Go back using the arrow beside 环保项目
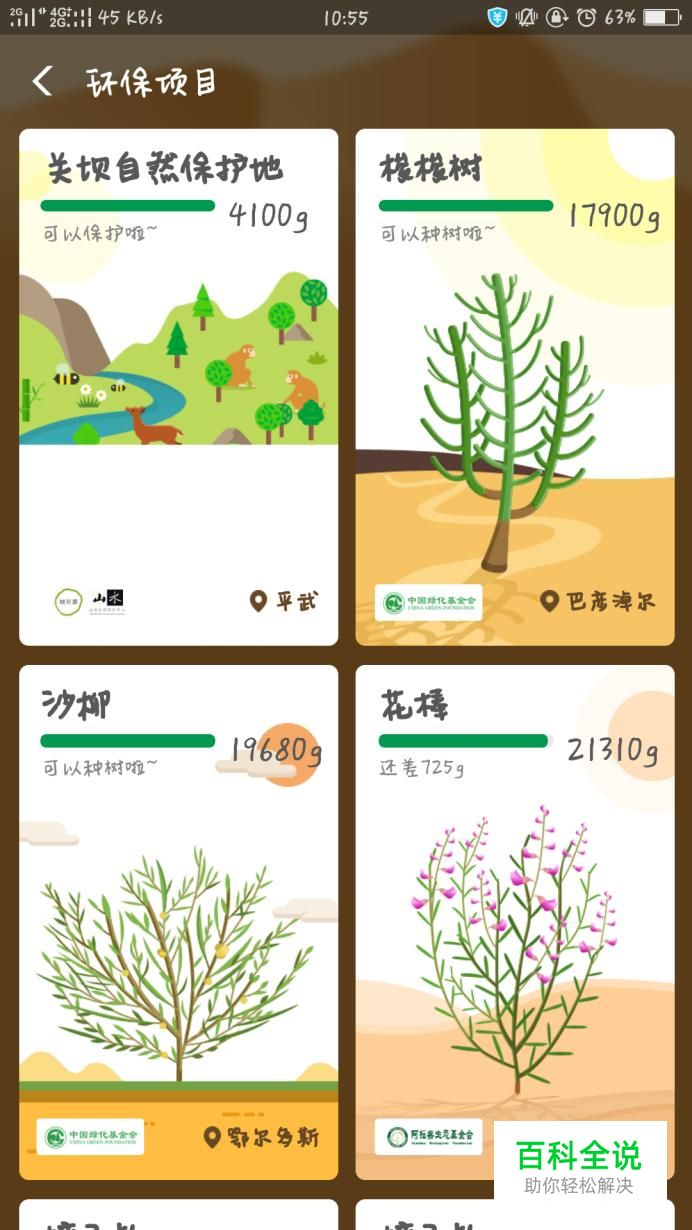The height and width of the screenshot is (1230, 692). [42, 81]
